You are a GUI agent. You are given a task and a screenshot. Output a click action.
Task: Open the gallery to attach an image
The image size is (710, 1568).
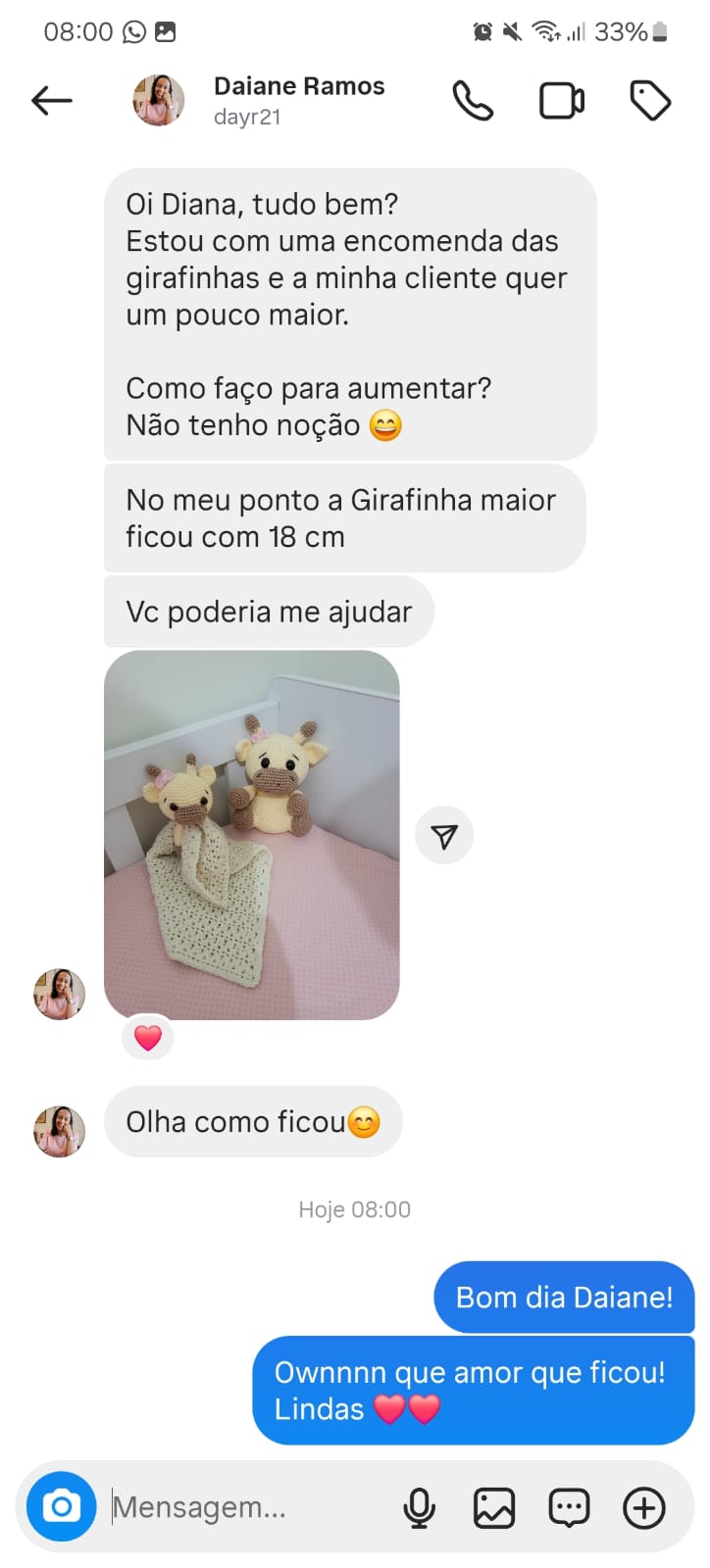click(494, 1507)
